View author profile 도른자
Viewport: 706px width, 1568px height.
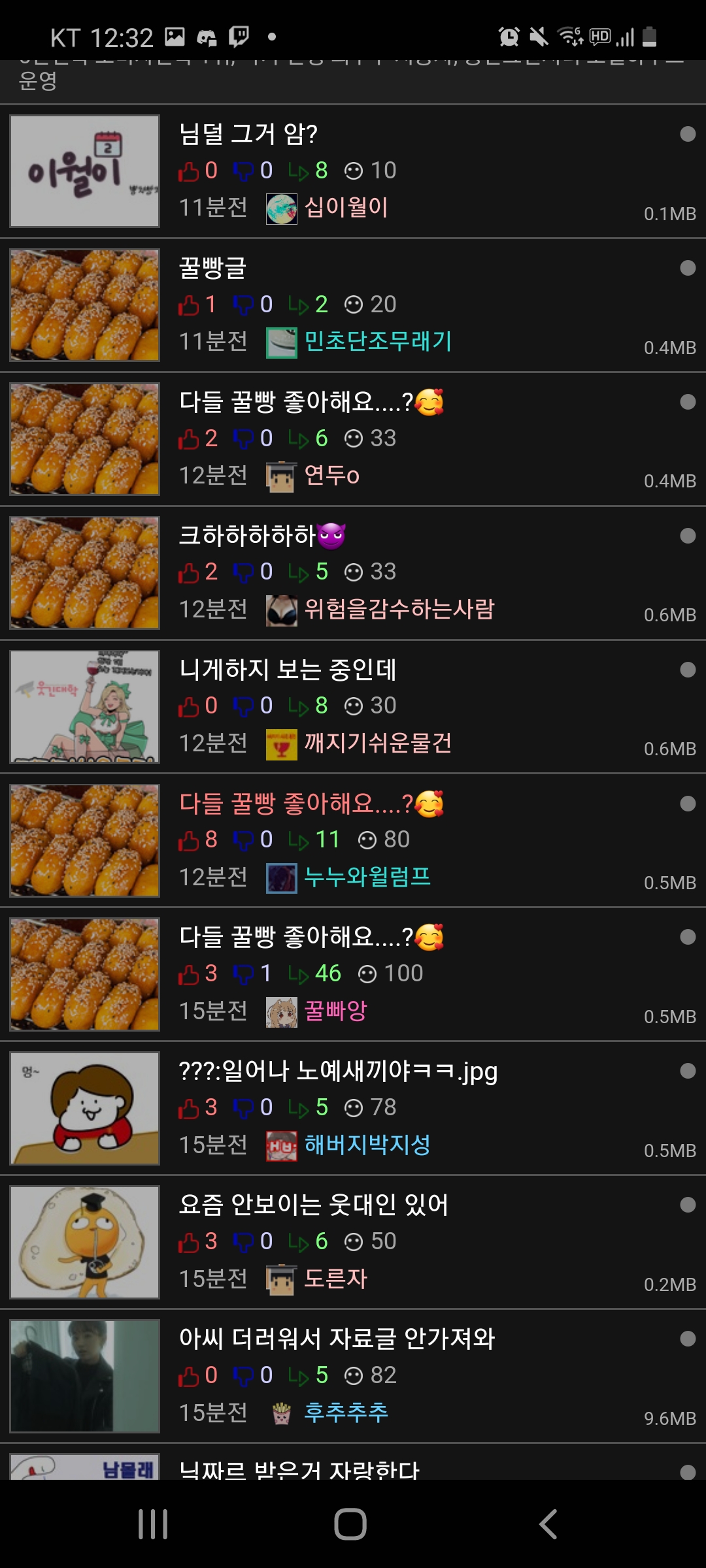coord(335,1279)
